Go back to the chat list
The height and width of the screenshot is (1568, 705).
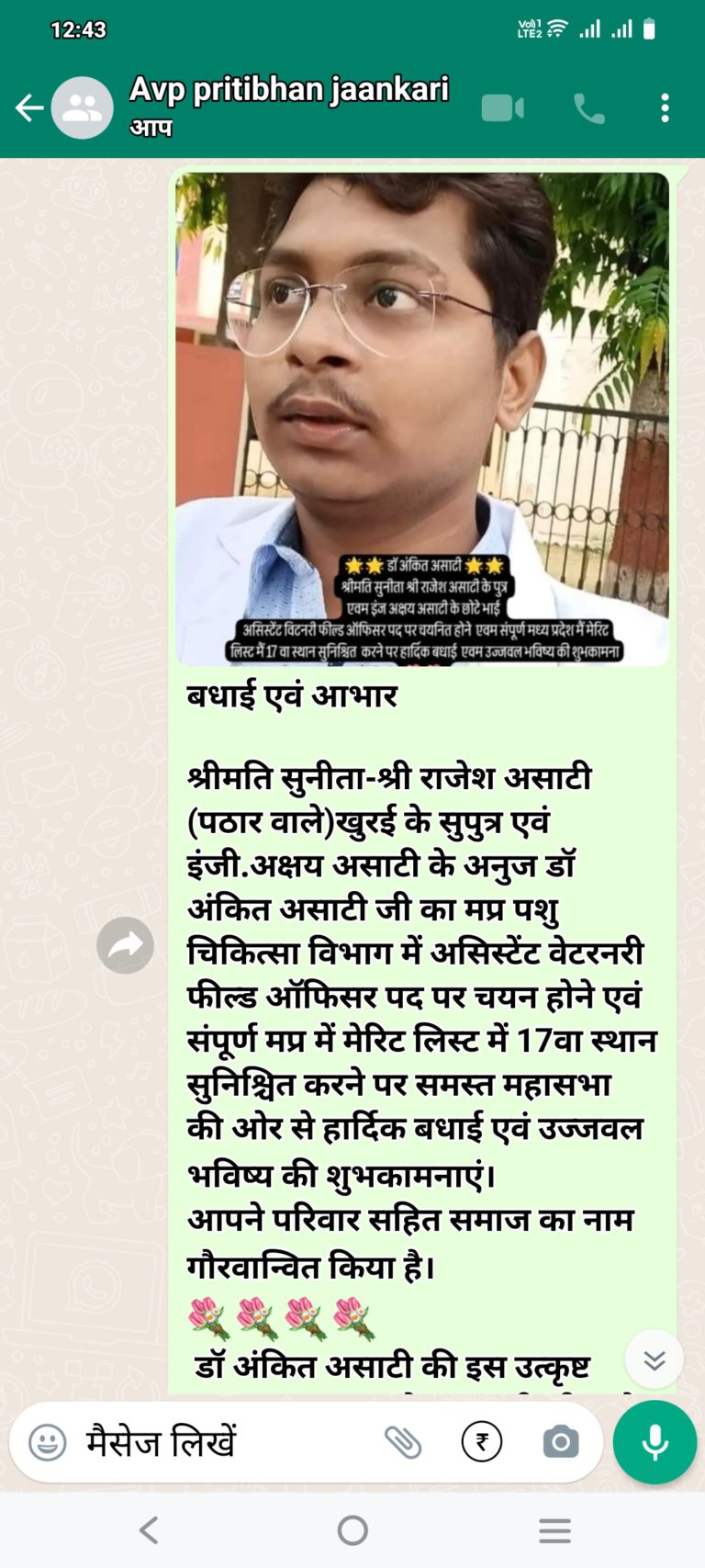29,108
